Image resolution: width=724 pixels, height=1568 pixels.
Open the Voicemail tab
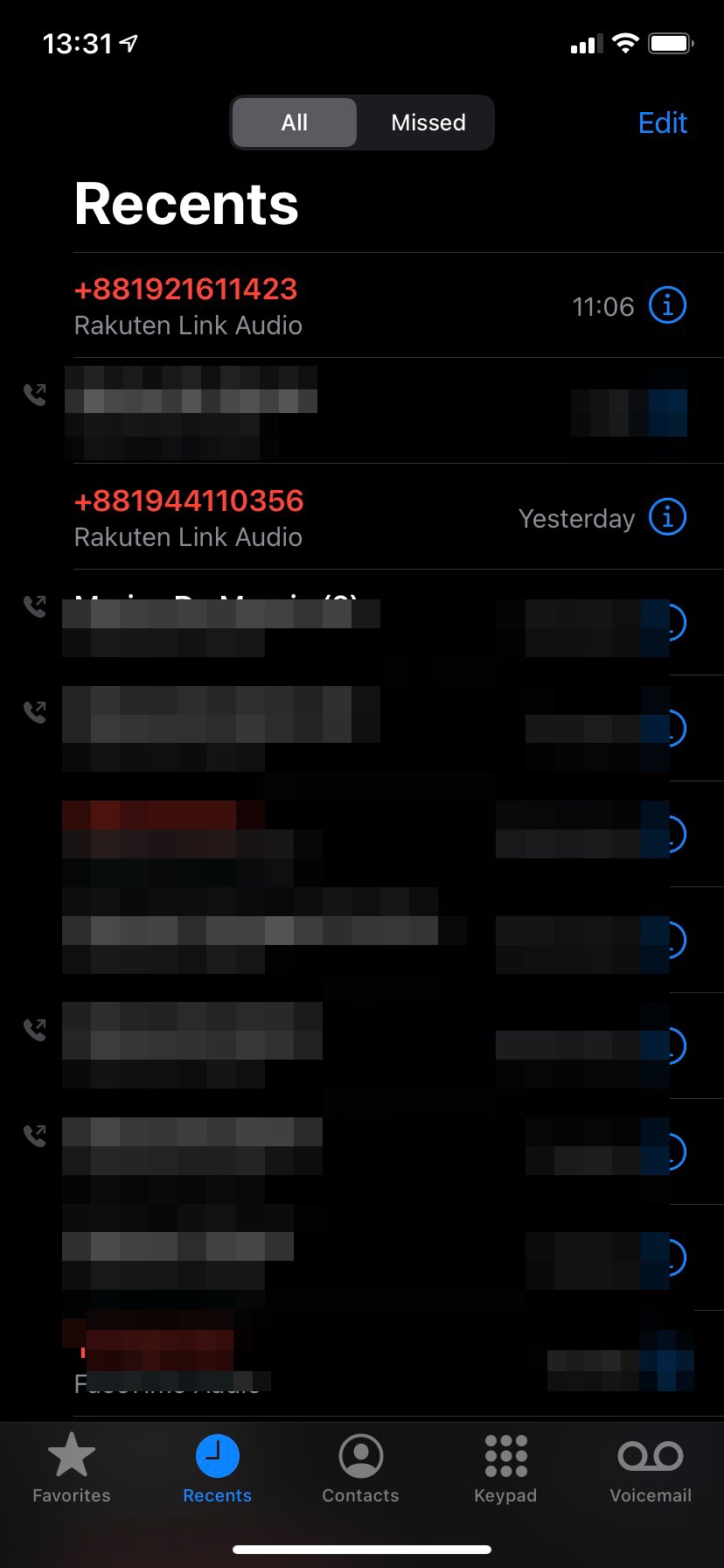pyautogui.click(x=651, y=1468)
